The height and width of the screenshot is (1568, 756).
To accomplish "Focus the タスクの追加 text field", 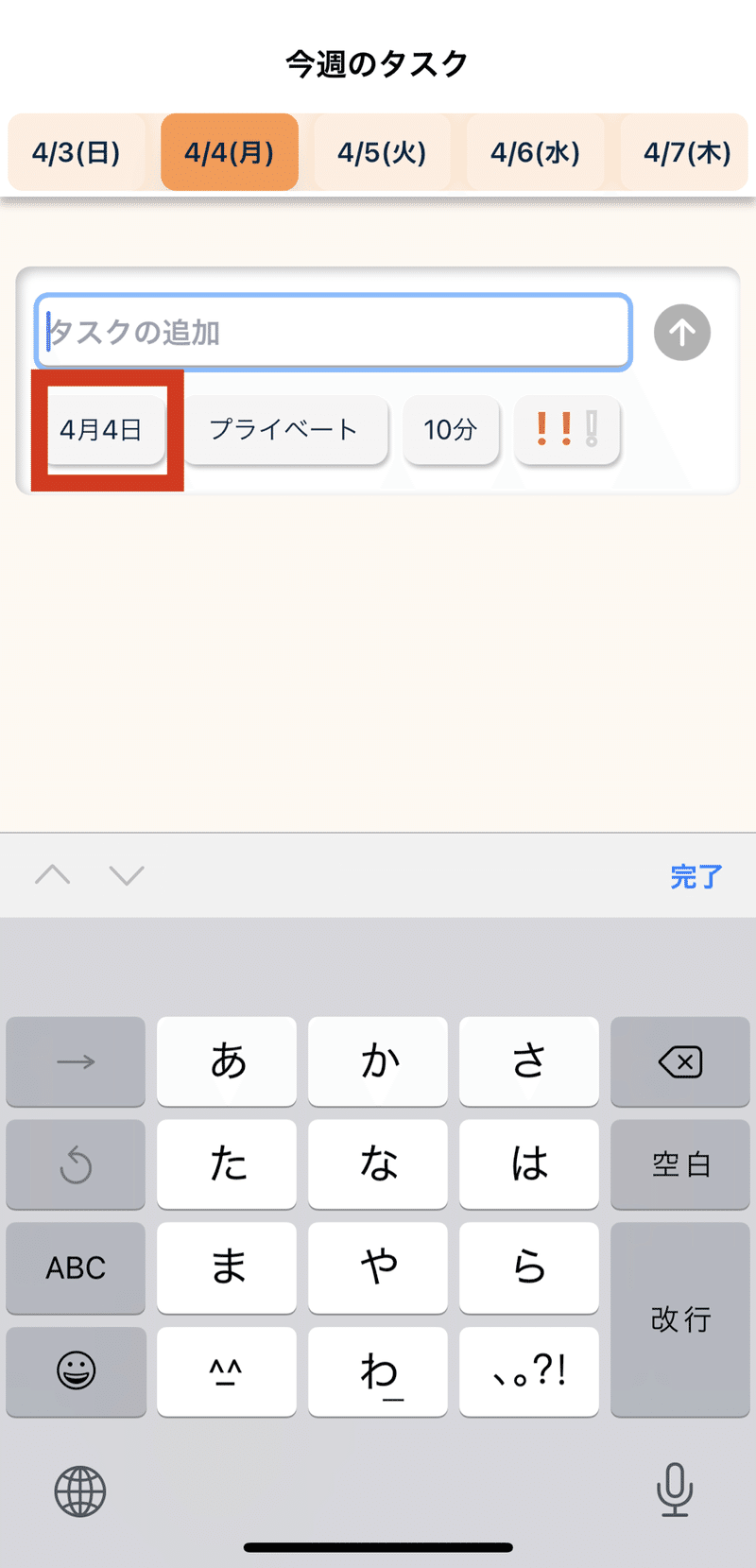I will pos(334,332).
